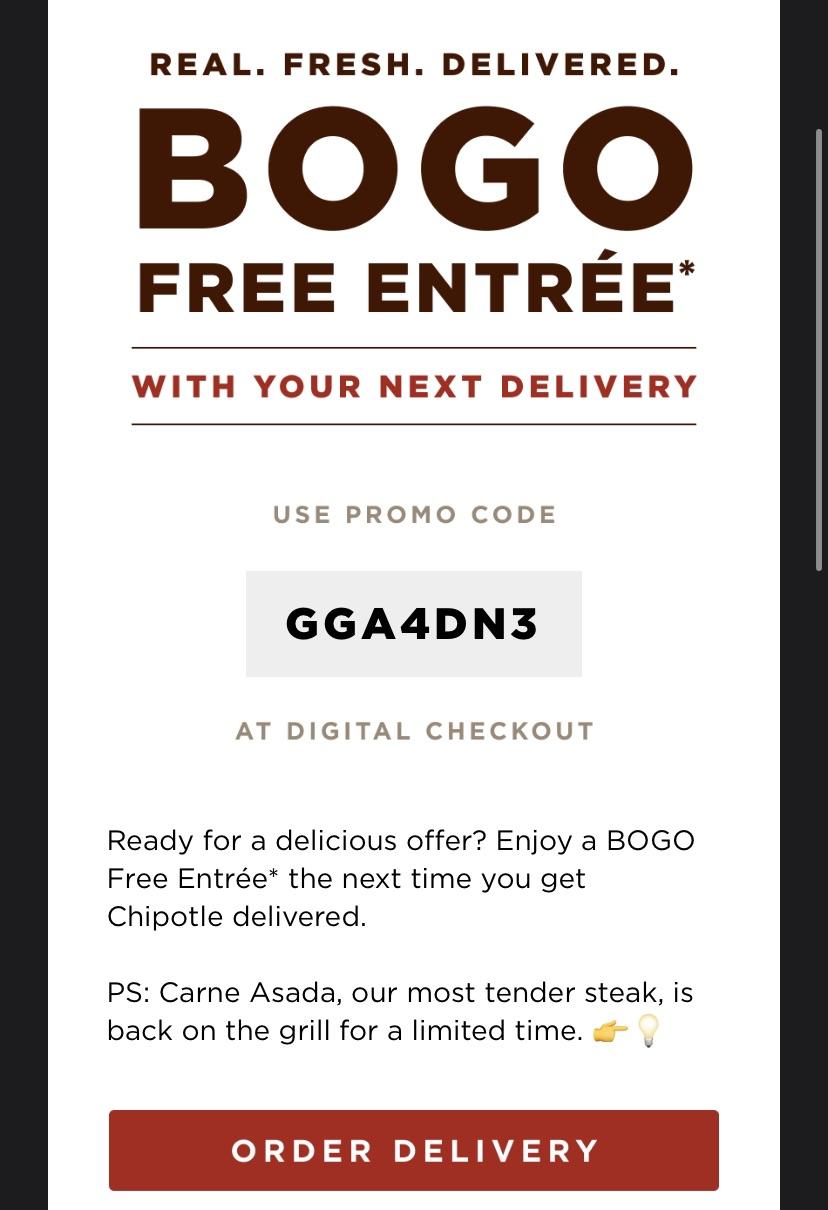Click the BOGO Free Entrée offer paragraph

[400, 878]
